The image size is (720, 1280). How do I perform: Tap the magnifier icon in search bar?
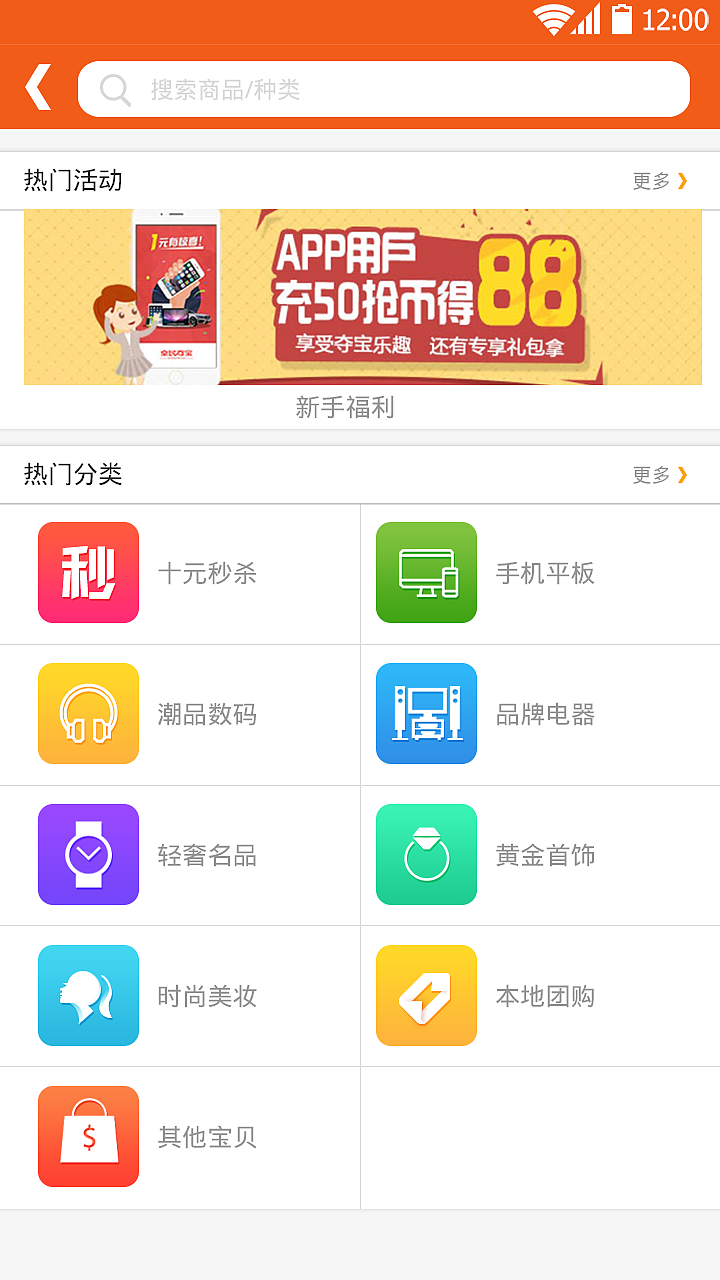pos(114,88)
